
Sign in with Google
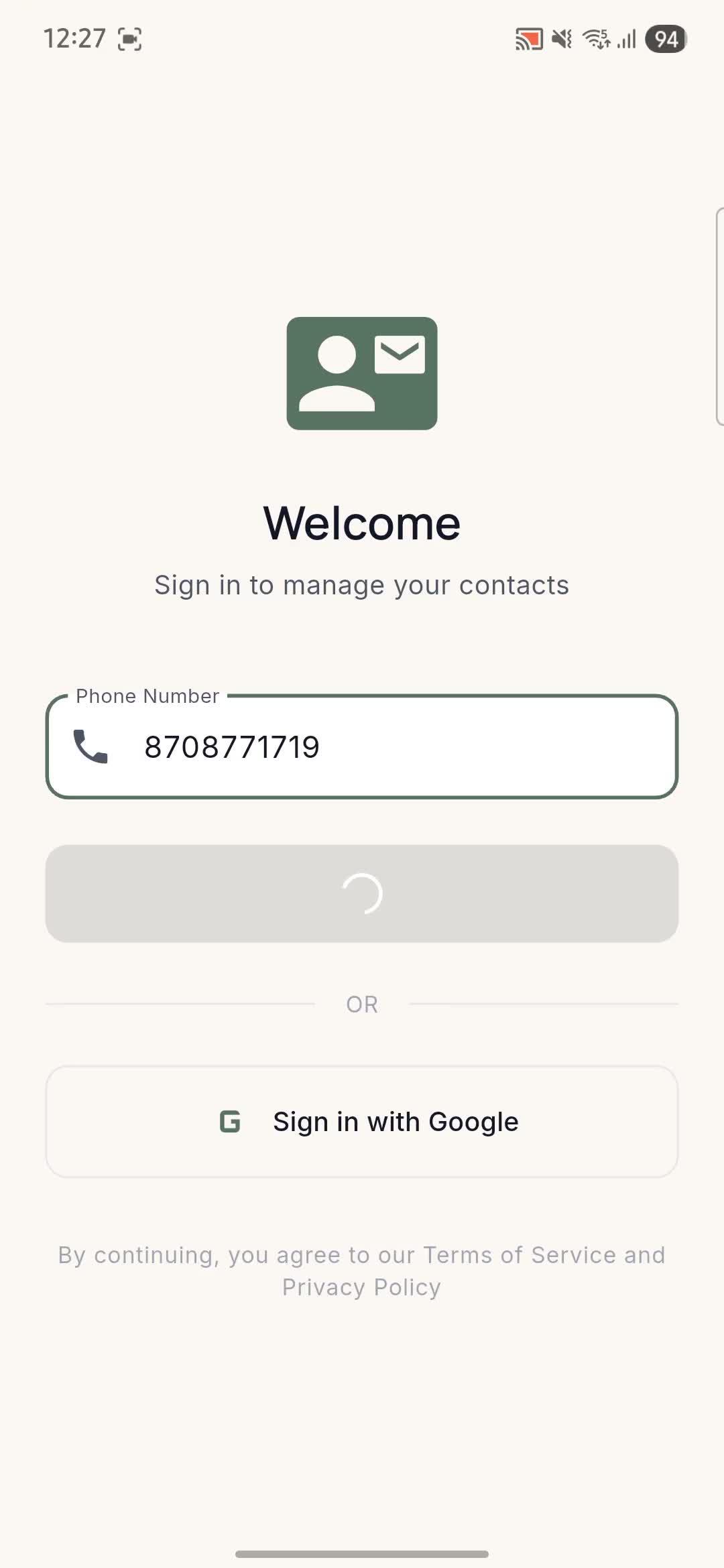[362, 1122]
